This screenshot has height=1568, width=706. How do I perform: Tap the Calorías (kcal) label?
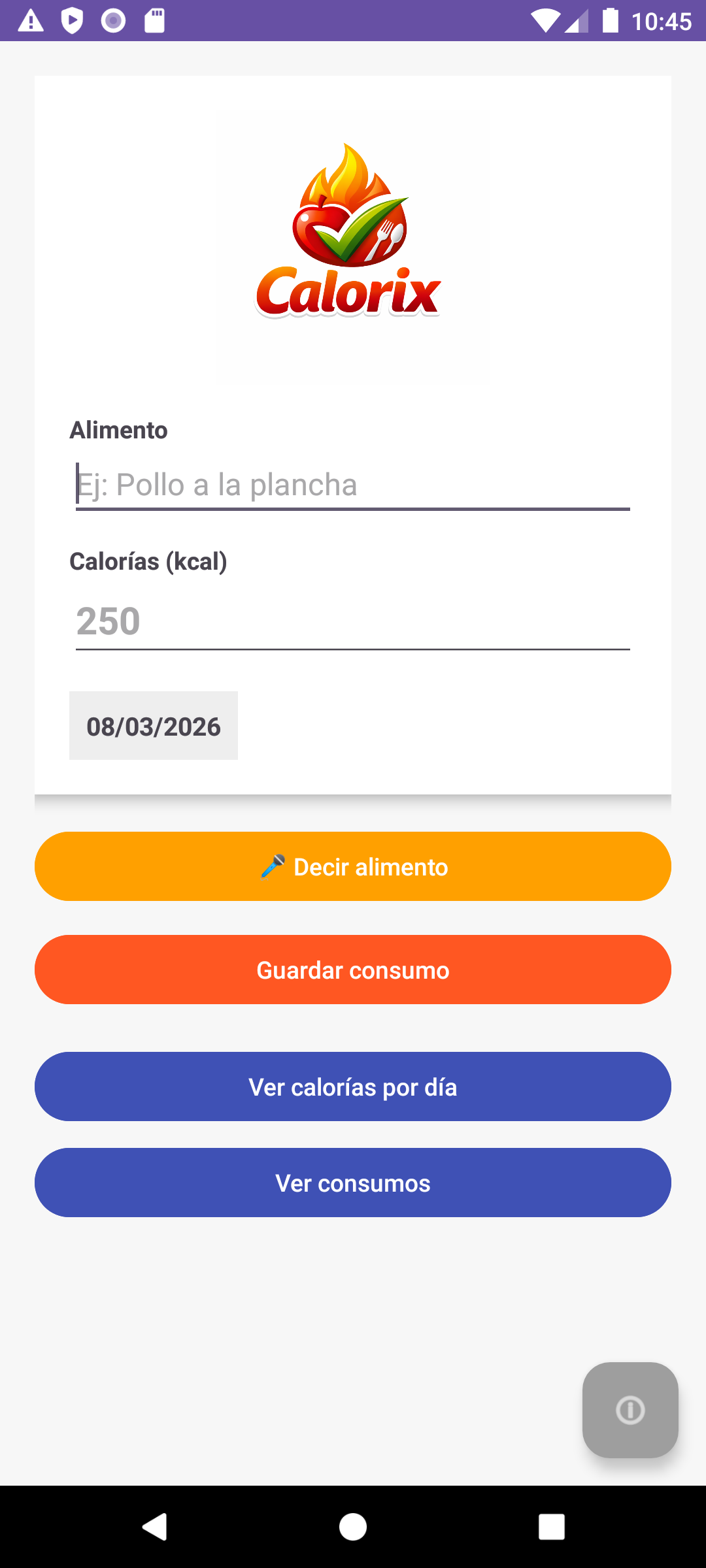click(x=149, y=561)
